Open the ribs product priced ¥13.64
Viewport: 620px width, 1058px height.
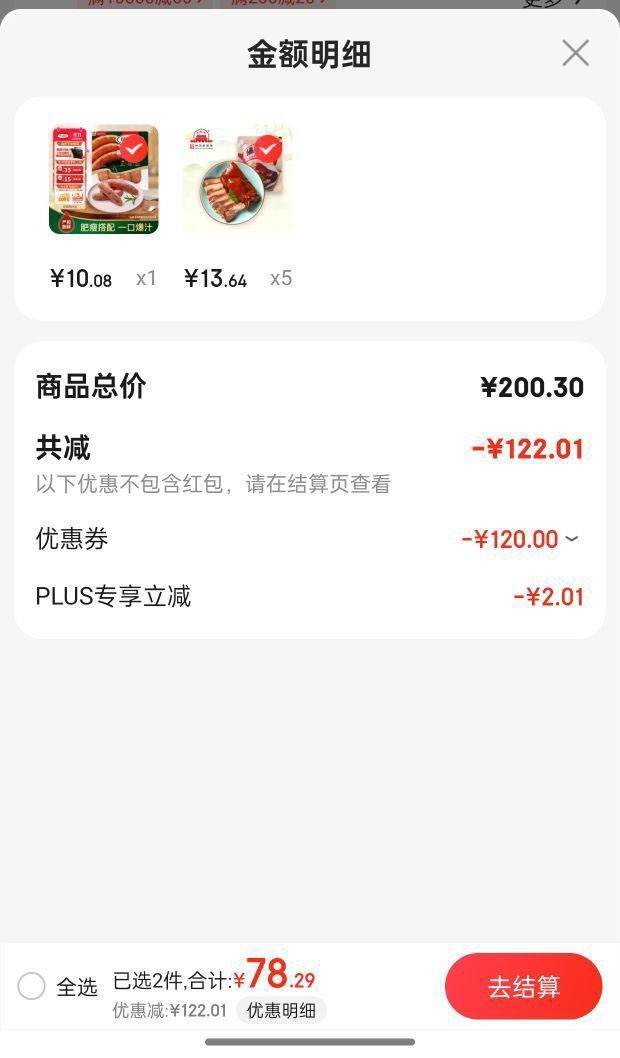point(237,179)
